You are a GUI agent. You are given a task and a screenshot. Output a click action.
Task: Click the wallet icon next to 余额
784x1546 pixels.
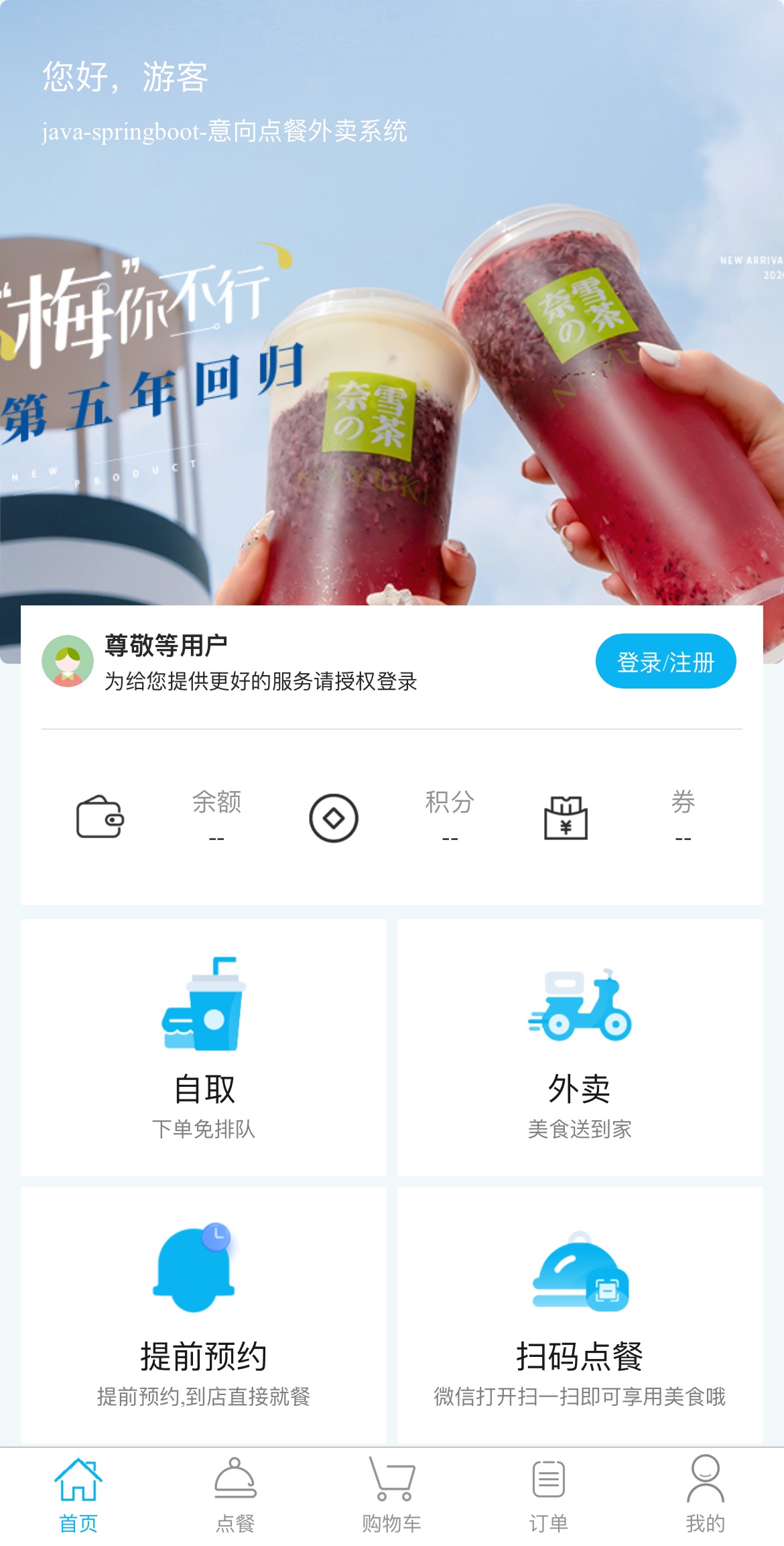click(x=99, y=819)
